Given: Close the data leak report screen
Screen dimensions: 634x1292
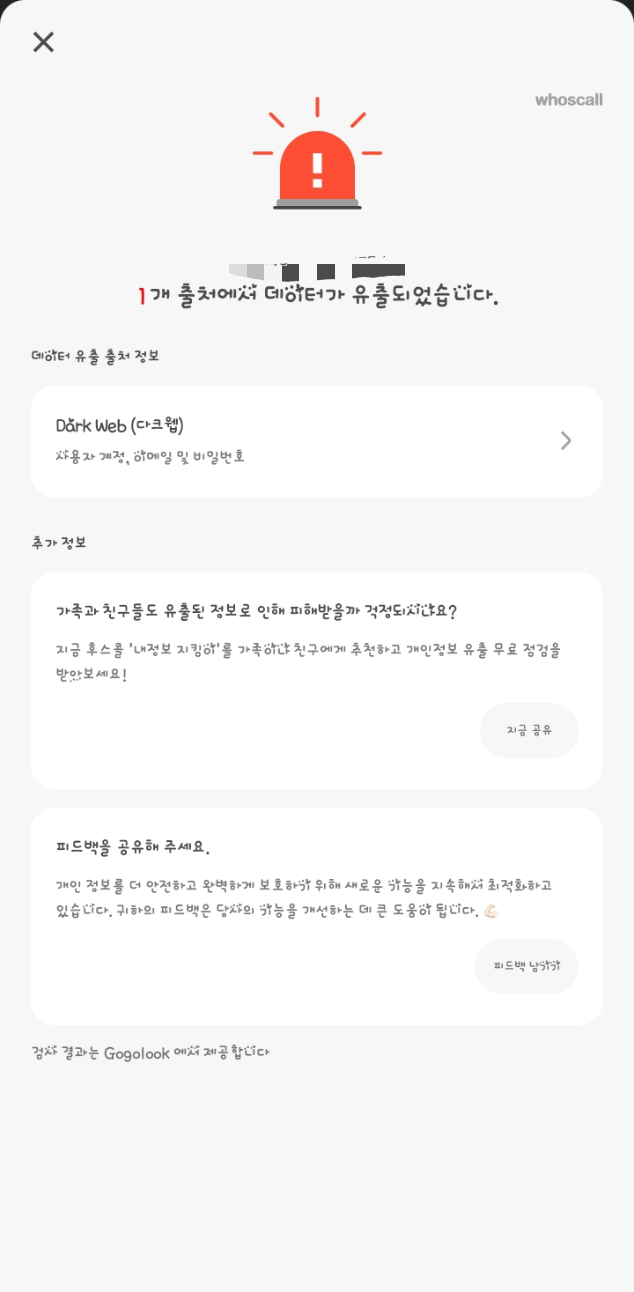Looking at the screenshot, I should 43,42.
